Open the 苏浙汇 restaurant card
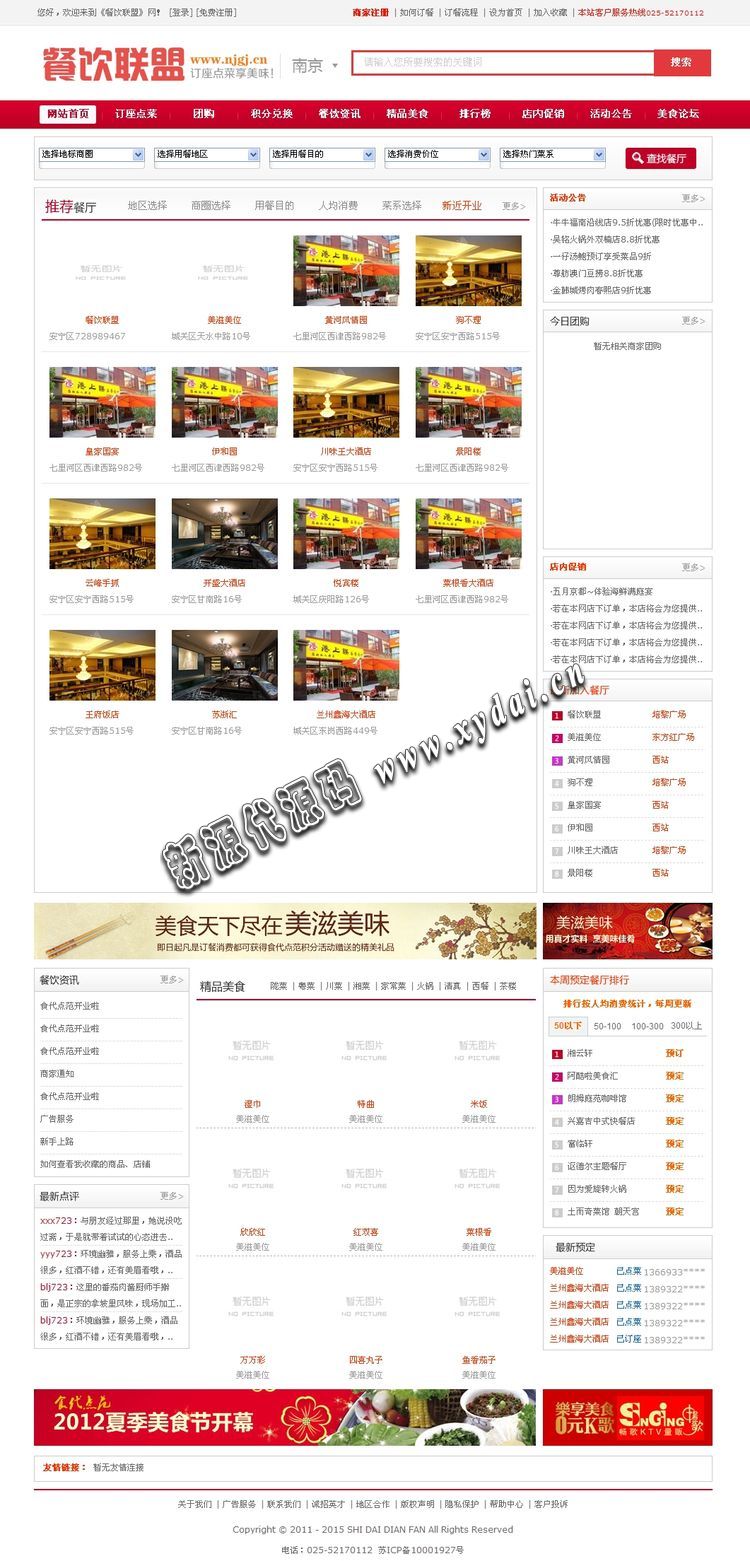Image resolution: width=750 pixels, height=1561 pixels. 224,666
